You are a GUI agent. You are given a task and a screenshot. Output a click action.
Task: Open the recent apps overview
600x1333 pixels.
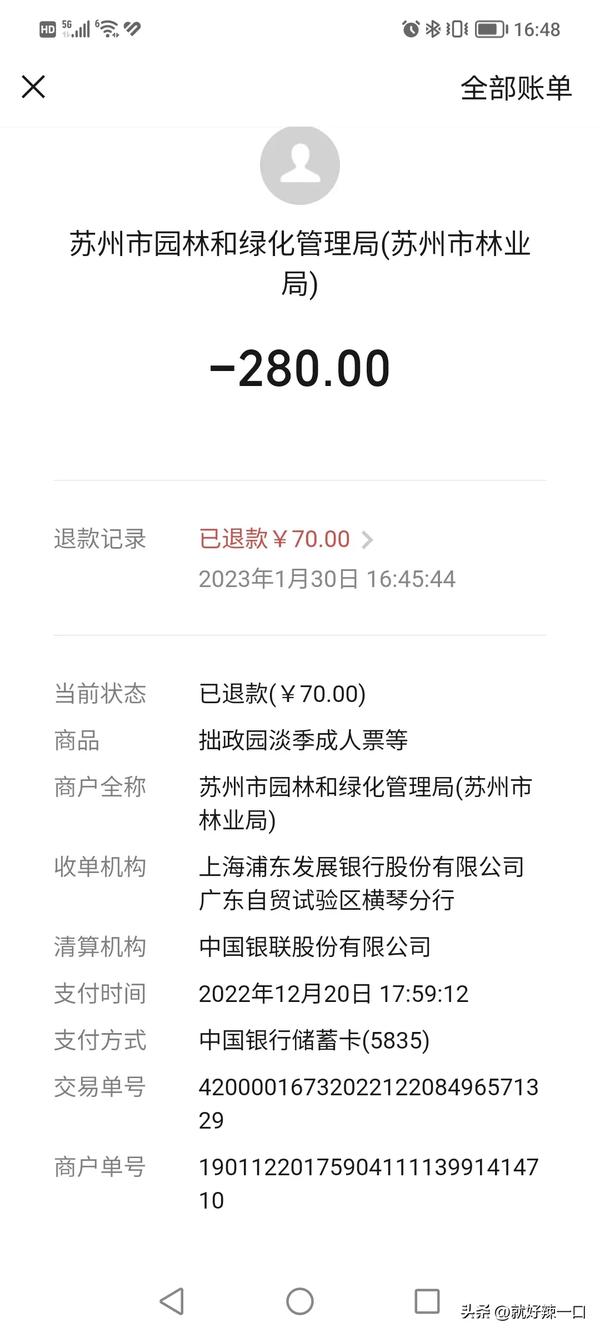click(427, 1300)
